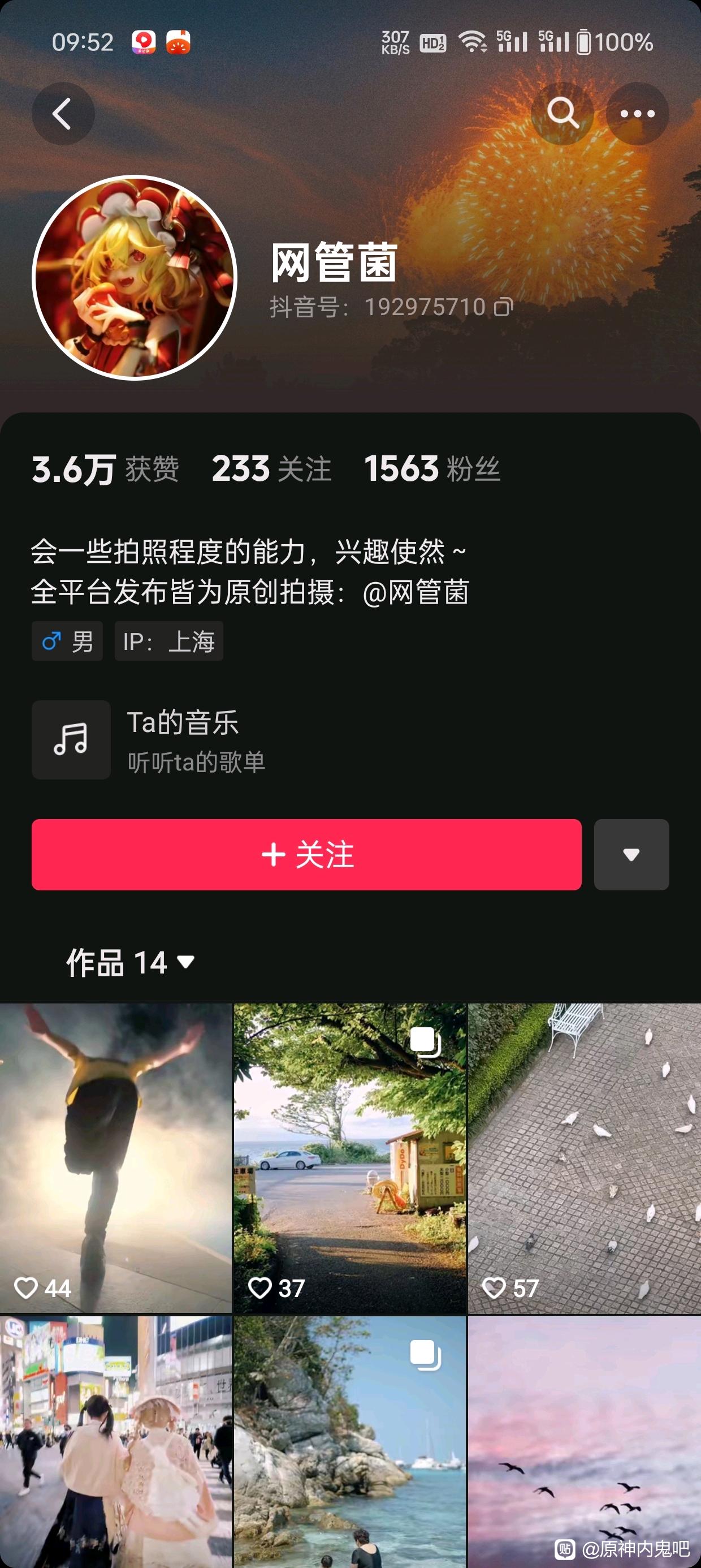This screenshot has width=701, height=1568.
Task: Open the seaside road post with 37 likes
Action: (350, 1158)
